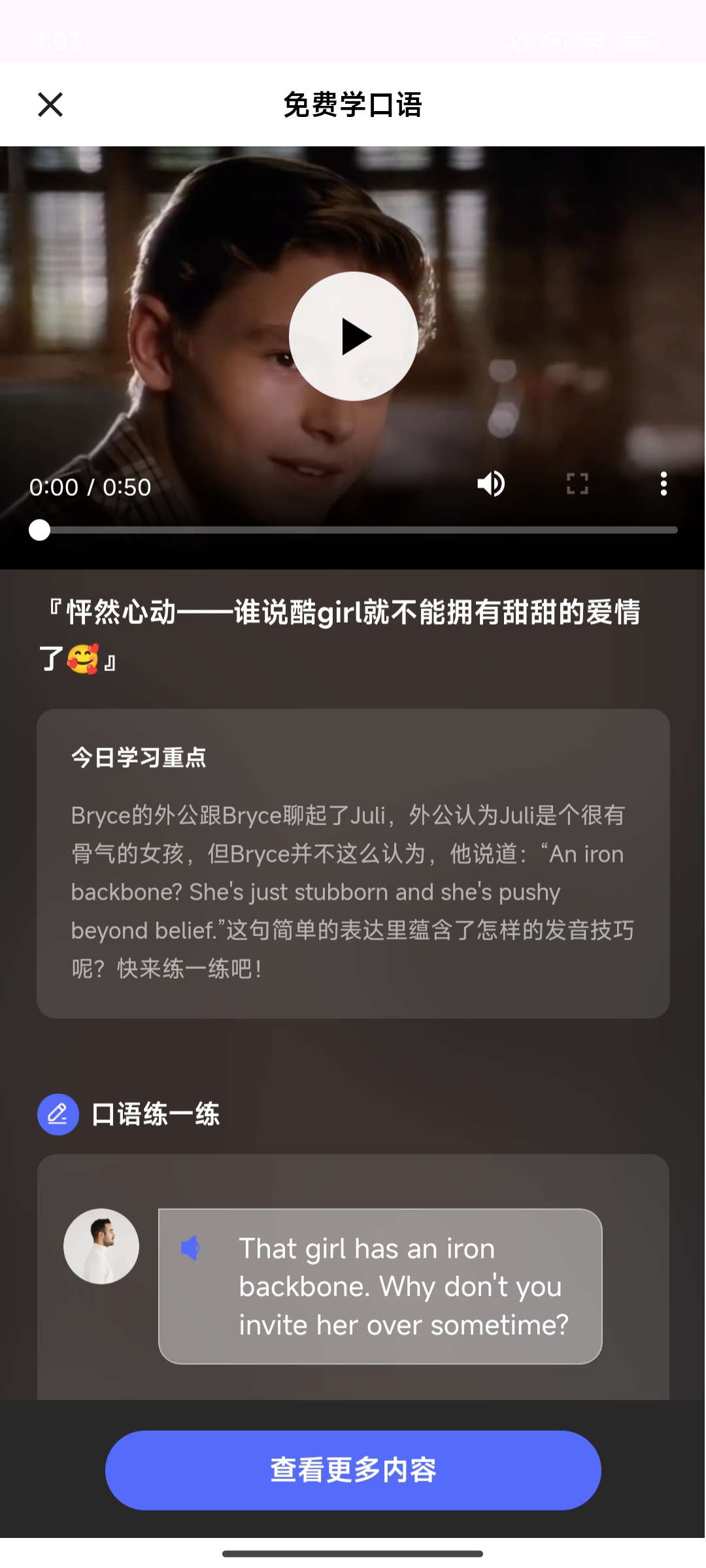Enter fullscreen video mode
This screenshot has width=706, height=1568.
(x=577, y=484)
